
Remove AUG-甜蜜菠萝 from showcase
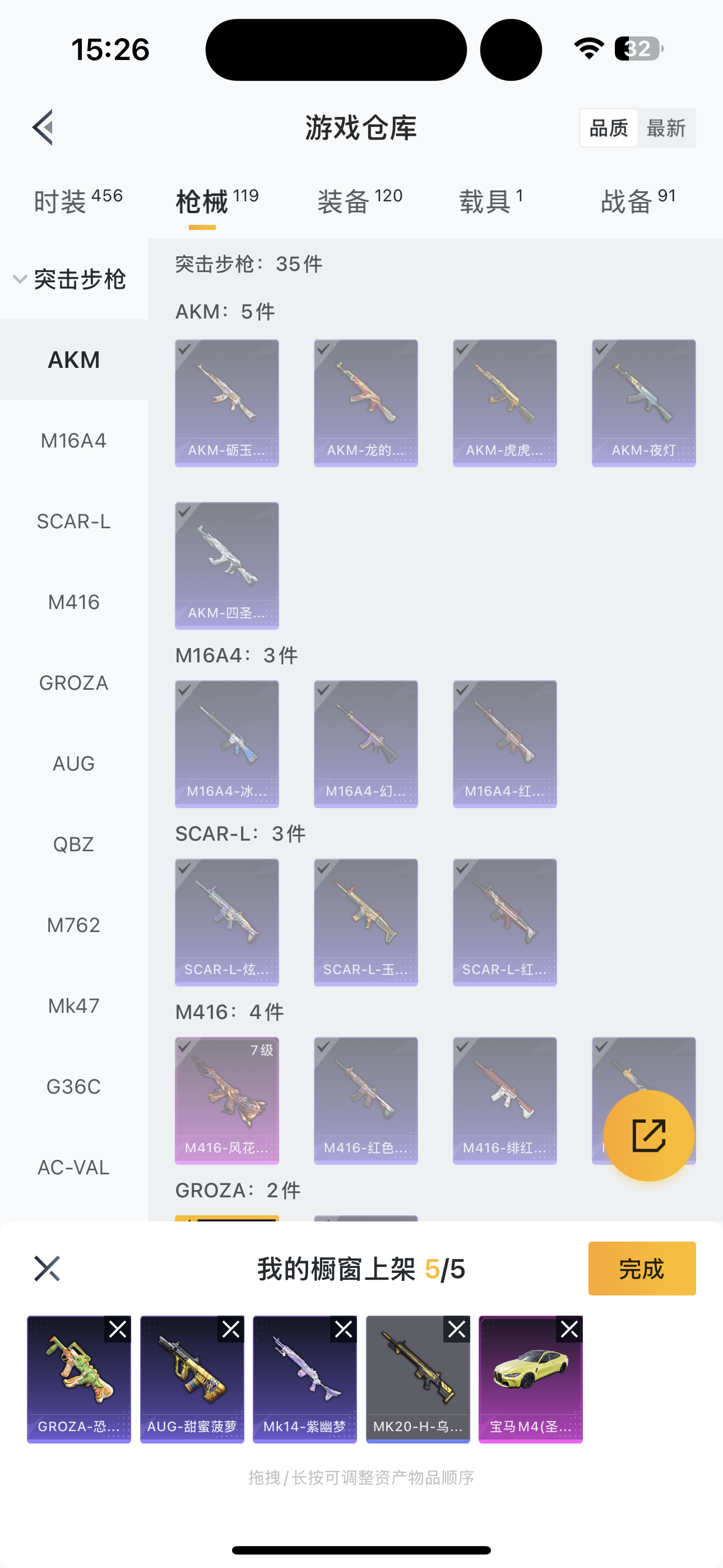[x=231, y=1330]
